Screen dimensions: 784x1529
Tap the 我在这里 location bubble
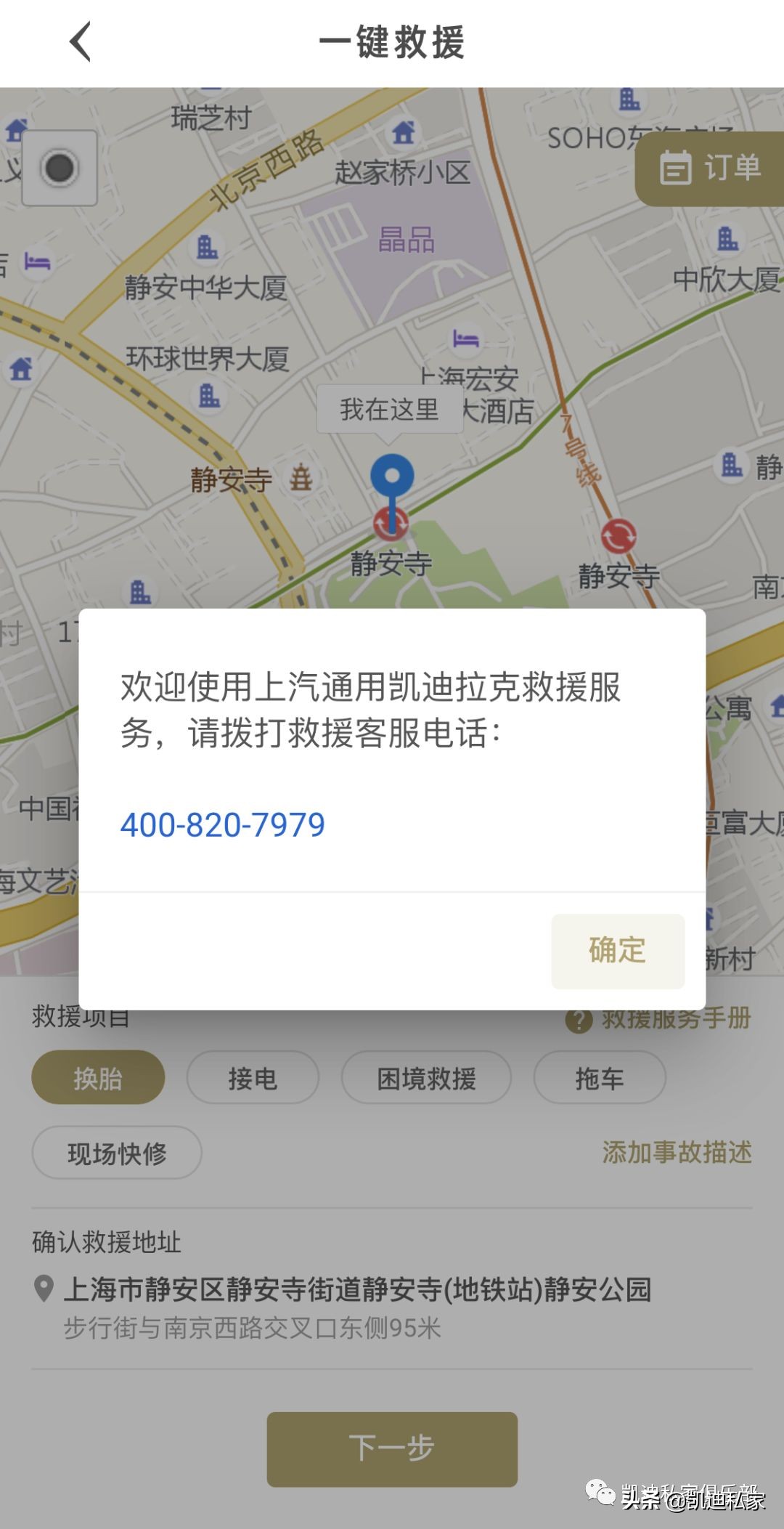[391, 410]
